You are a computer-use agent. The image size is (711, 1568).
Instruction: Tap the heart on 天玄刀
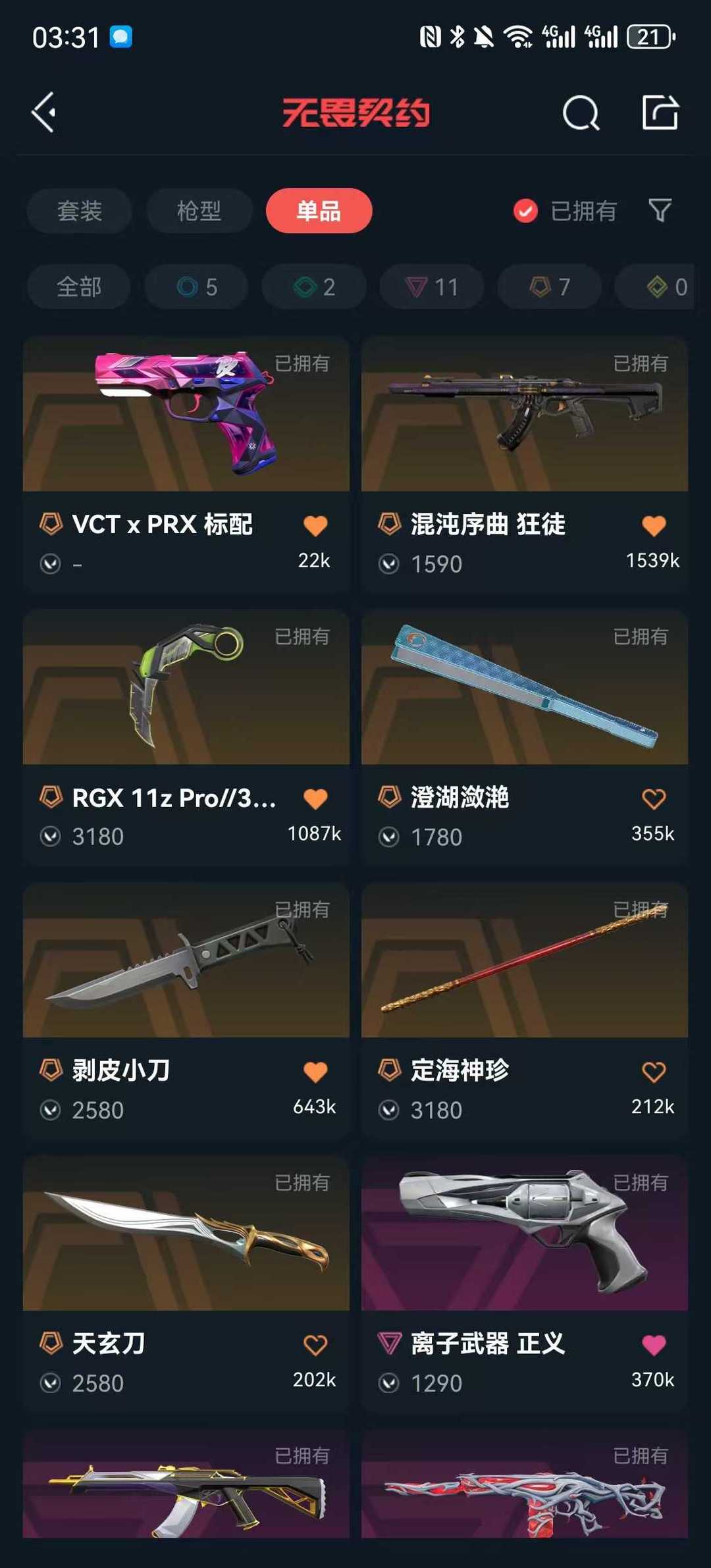pyautogui.click(x=315, y=1345)
